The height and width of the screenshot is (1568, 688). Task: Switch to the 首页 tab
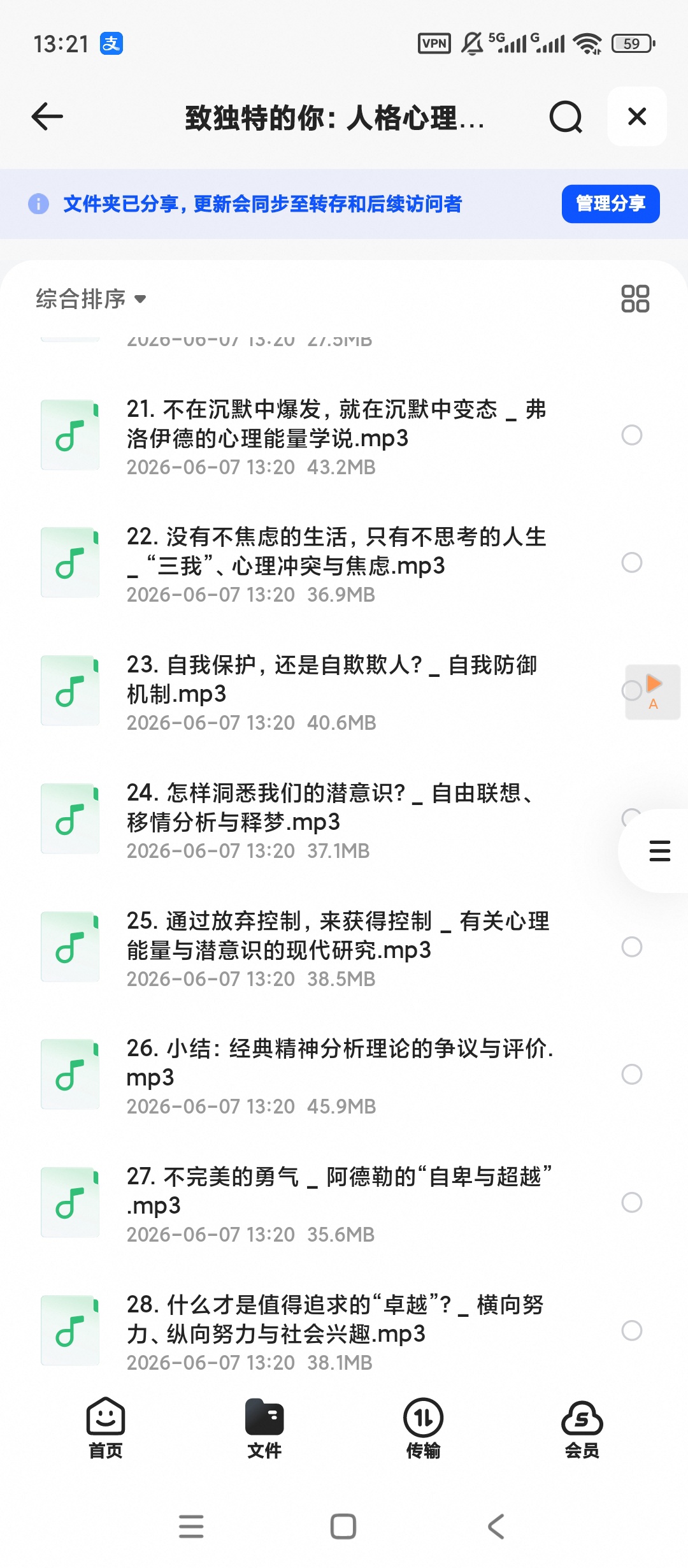click(x=106, y=1428)
